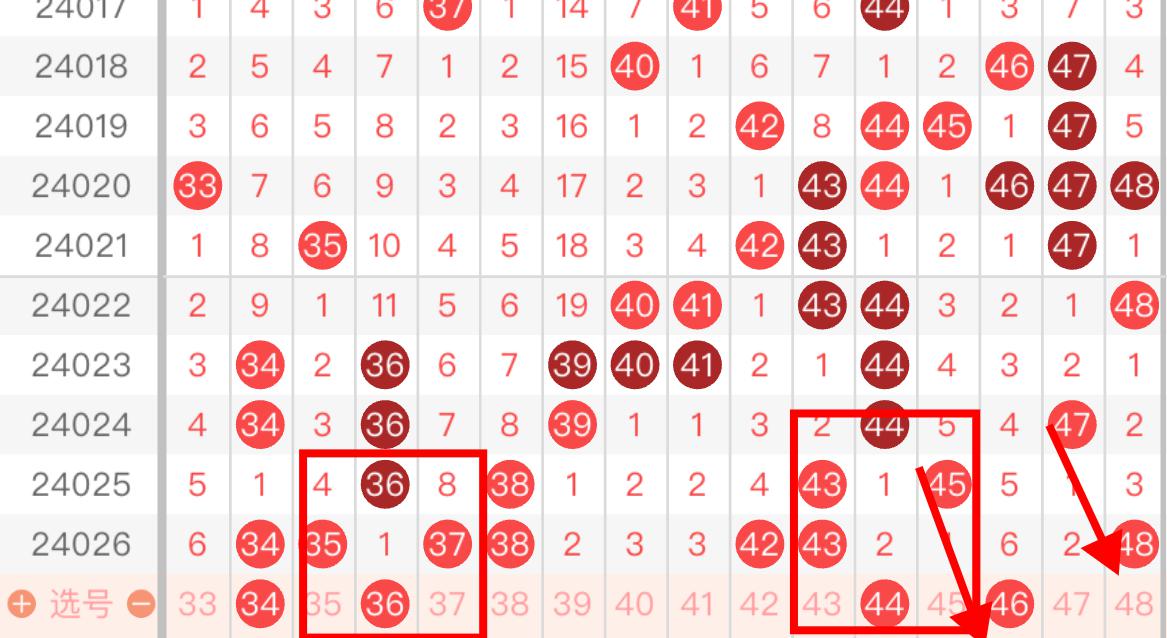Deselect number 46 in the pick row
The image size is (1167, 638).
click(x=1008, y=604)
